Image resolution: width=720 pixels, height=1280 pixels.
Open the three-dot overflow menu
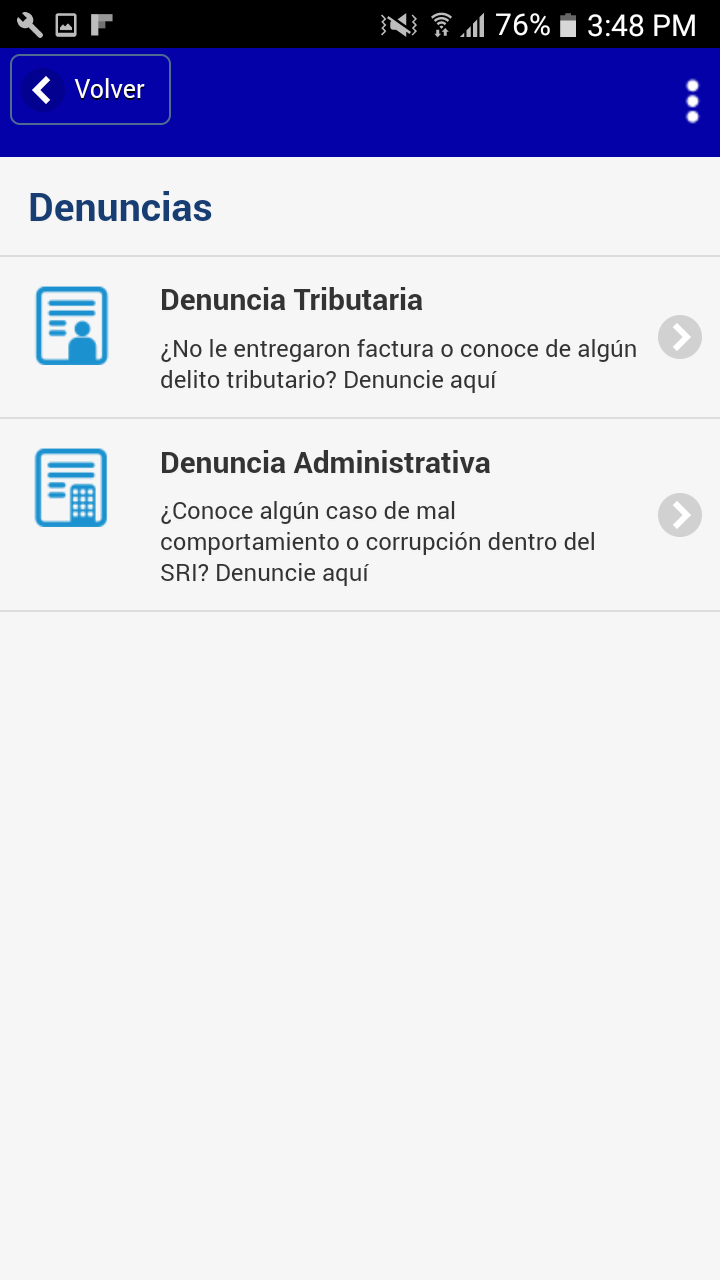pos(692,101)
